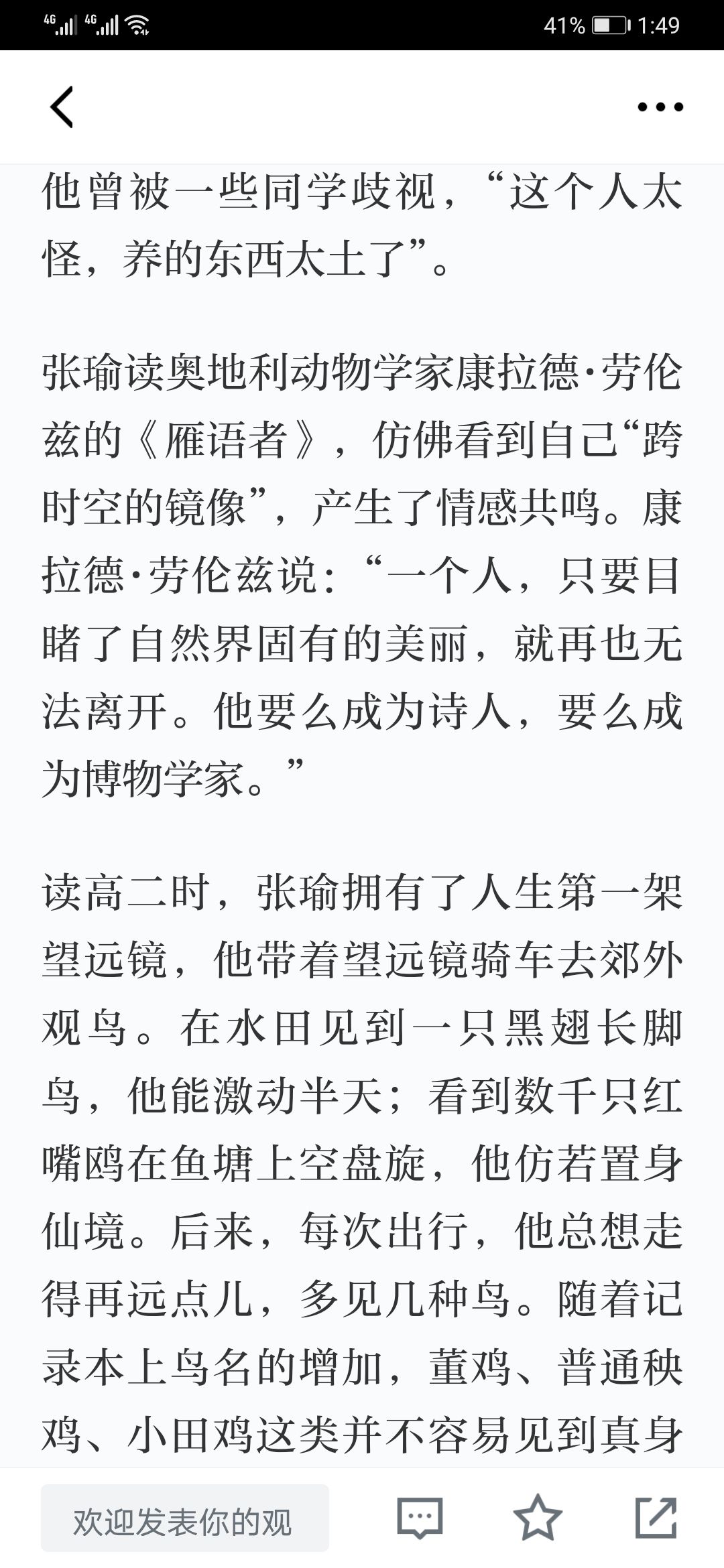Go back using the top-left arrow

pyautogui.click(x=62, y=107)
